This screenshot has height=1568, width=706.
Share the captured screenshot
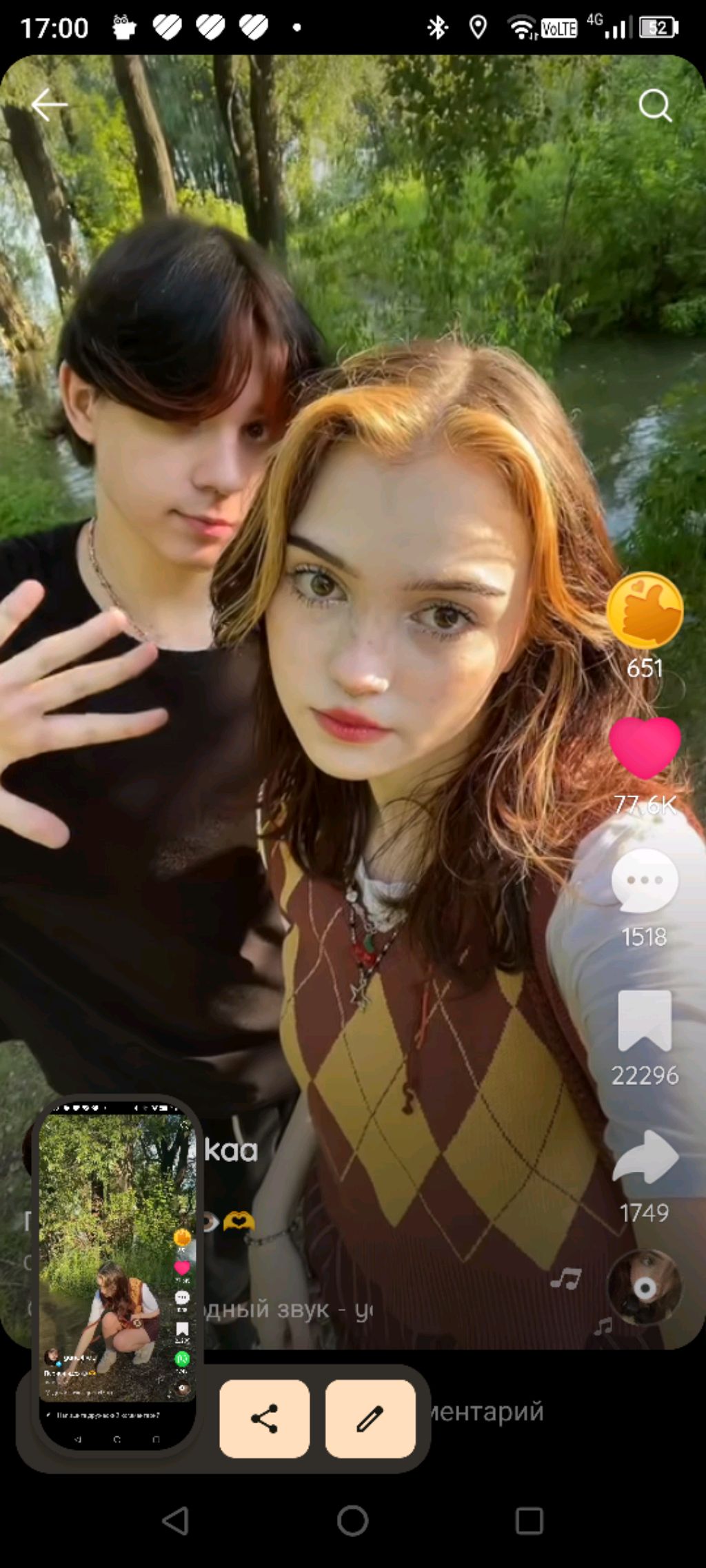tap(264, 1418)
